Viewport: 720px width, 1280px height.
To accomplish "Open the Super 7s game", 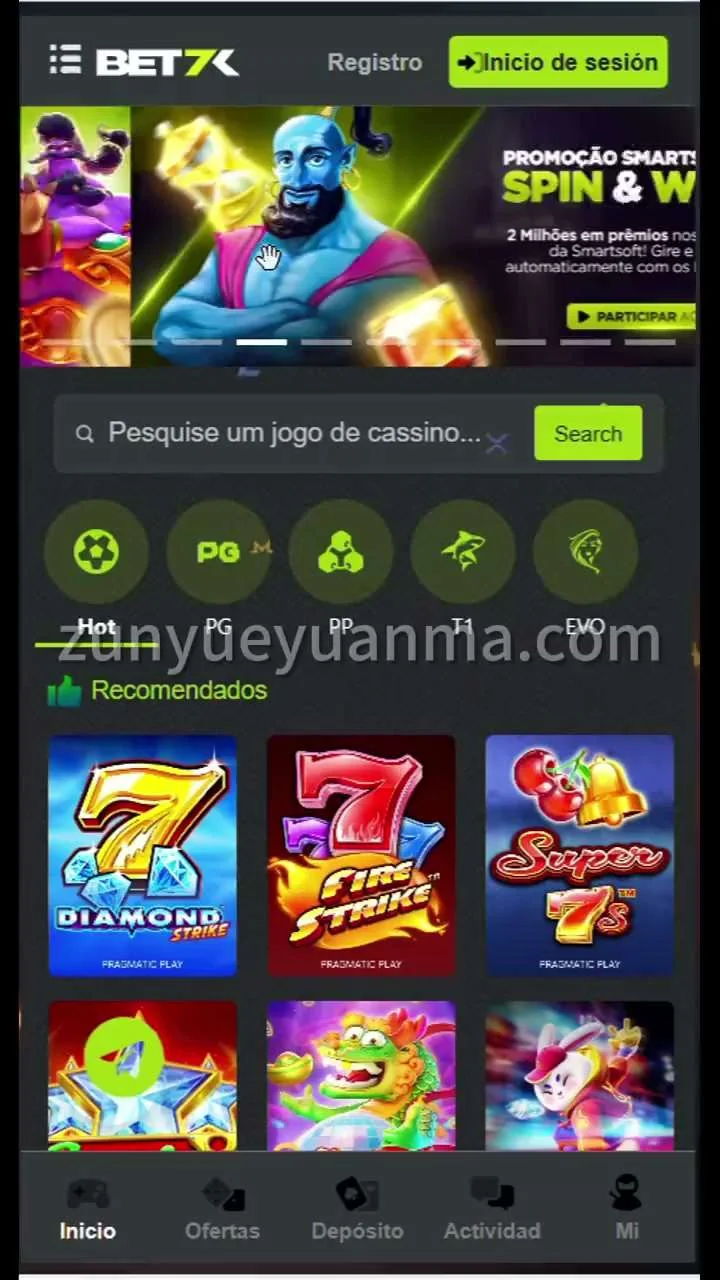I will [x=579, y=855].
